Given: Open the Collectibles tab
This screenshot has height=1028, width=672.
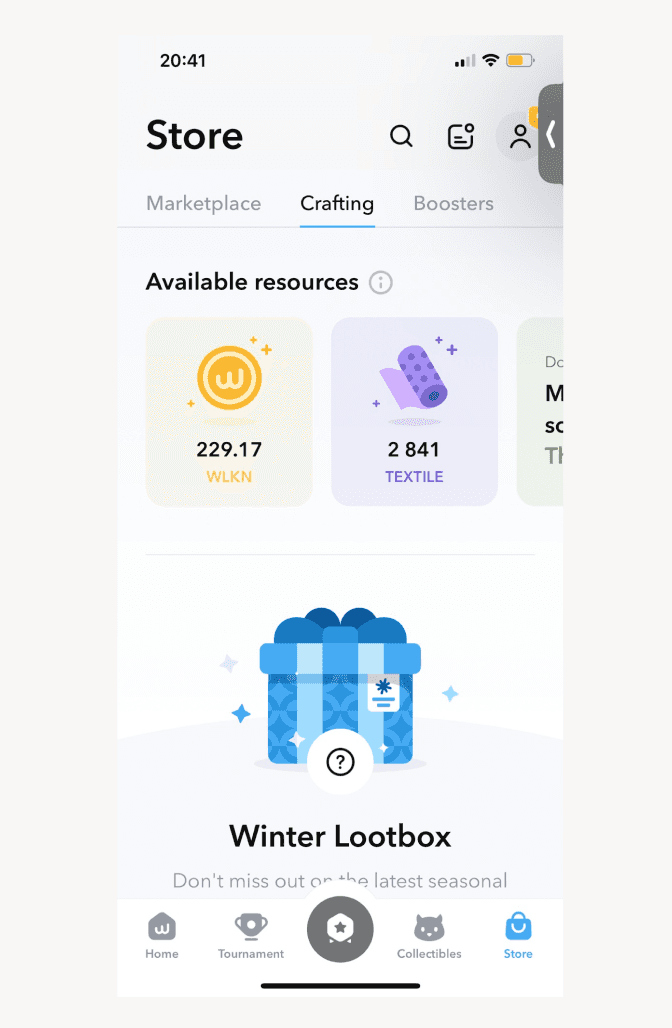Looking at the screenshot, I should [x=429, y=936].
